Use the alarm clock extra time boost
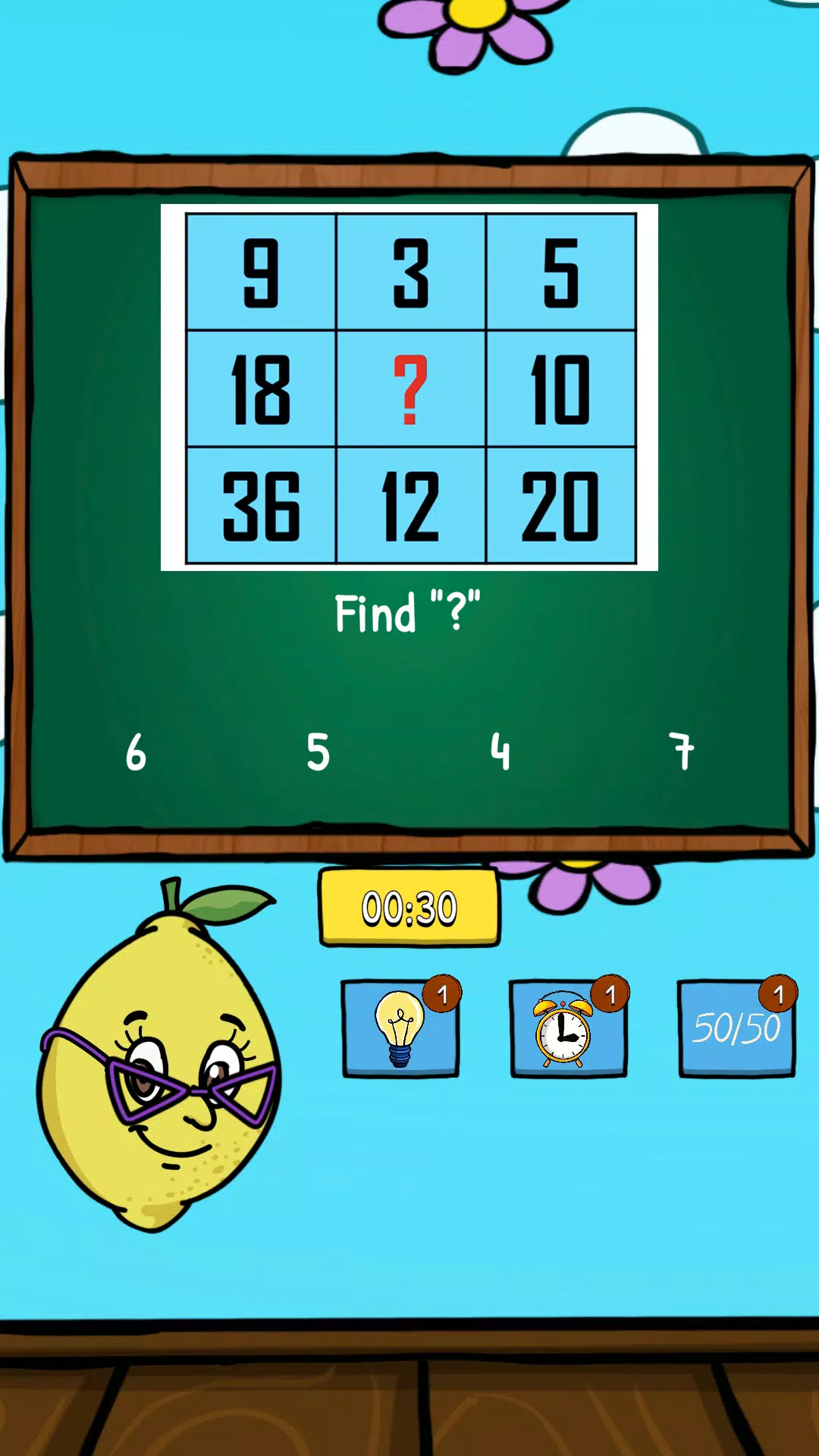Image resolution: width=819 pixels, height=1456 pixels. [x=568, y=1029]
